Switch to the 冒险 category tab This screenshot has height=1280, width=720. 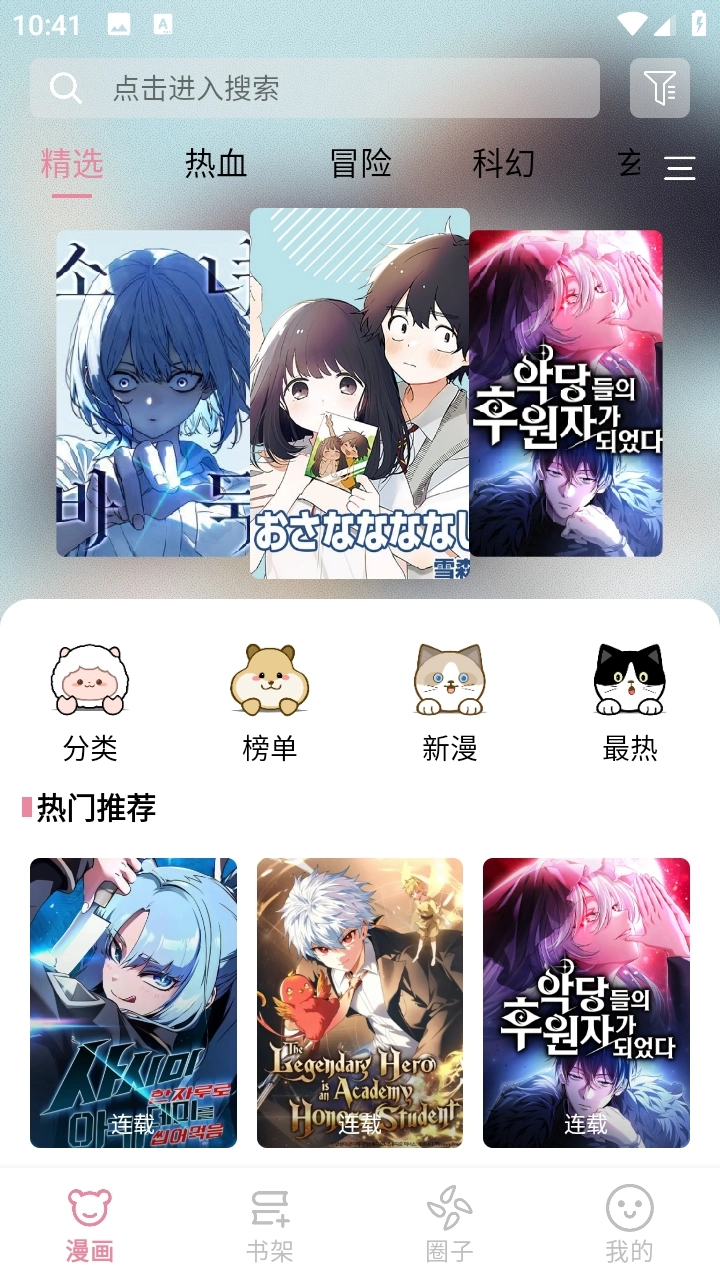pyautogui.click(x=360, y=164)
